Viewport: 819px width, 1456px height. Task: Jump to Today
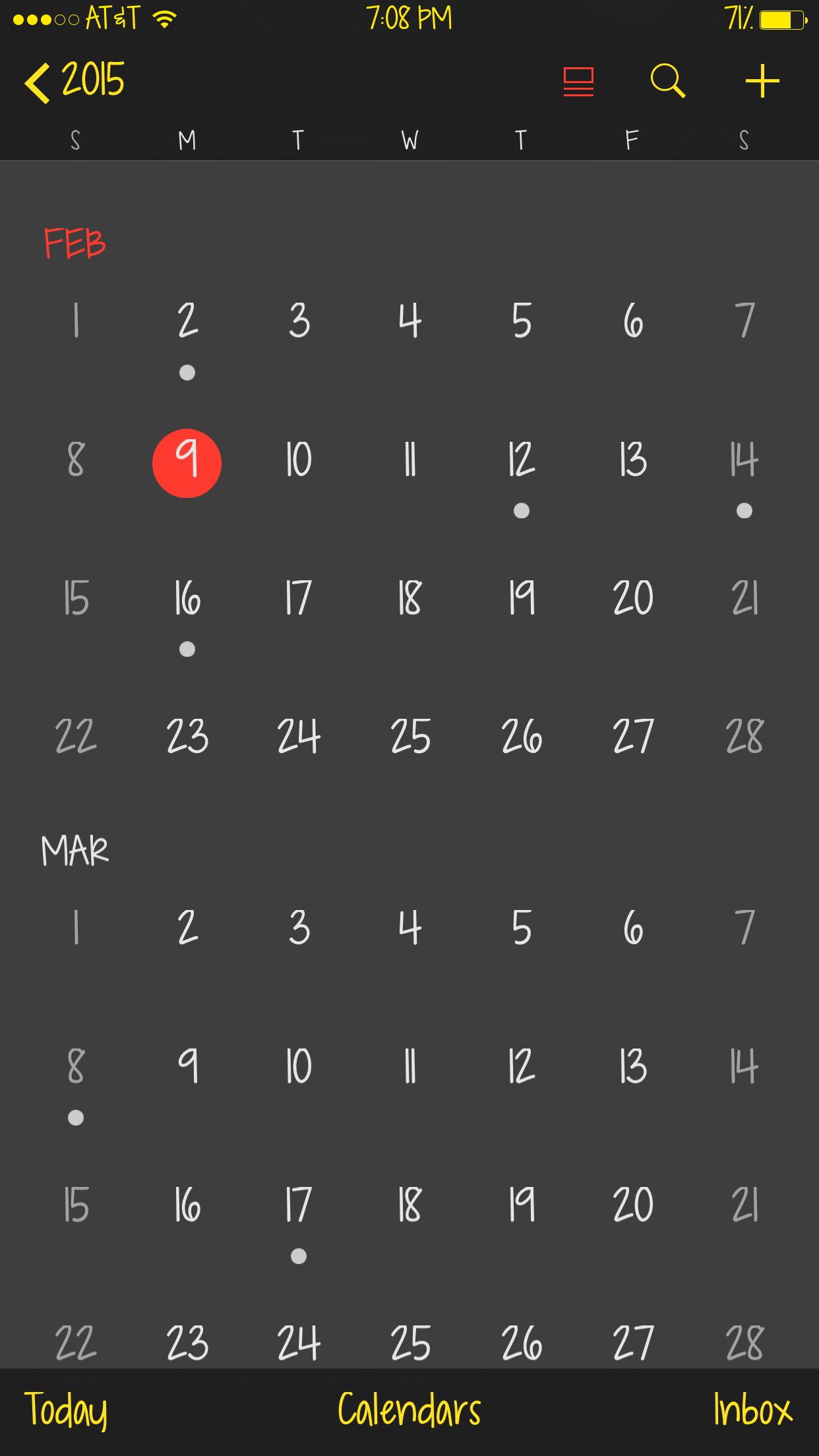pos(66,1411)
